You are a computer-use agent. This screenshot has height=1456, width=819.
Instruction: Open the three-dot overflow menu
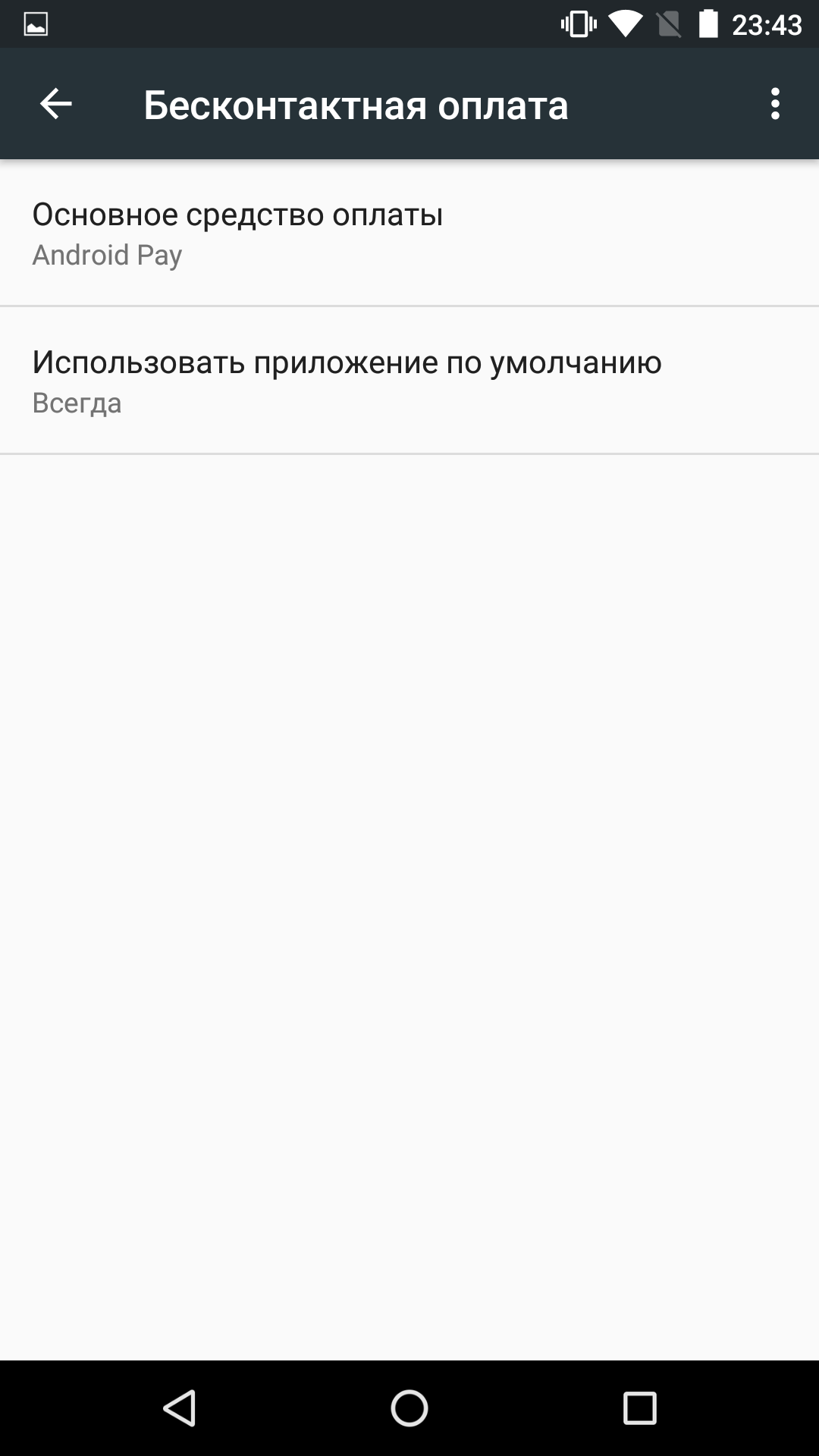[774, 104]
